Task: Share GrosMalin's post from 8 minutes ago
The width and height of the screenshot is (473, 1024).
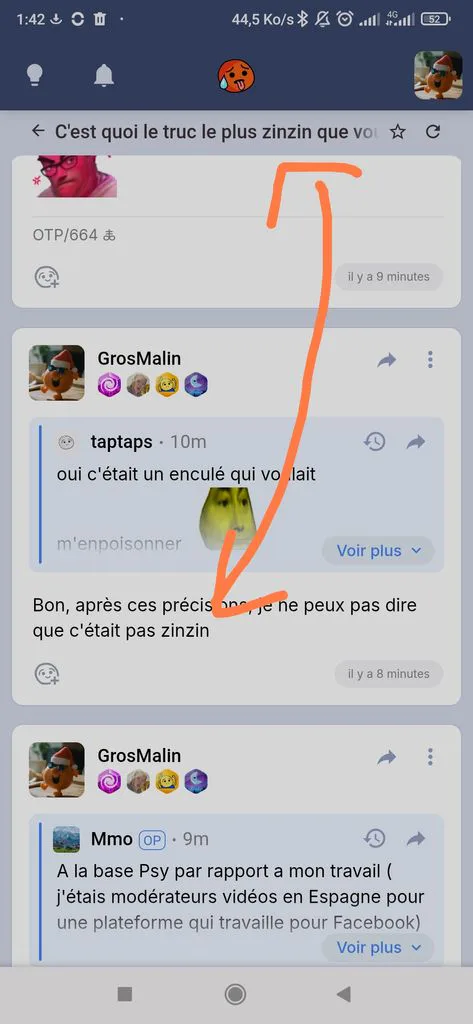Action: coord(387,360)
